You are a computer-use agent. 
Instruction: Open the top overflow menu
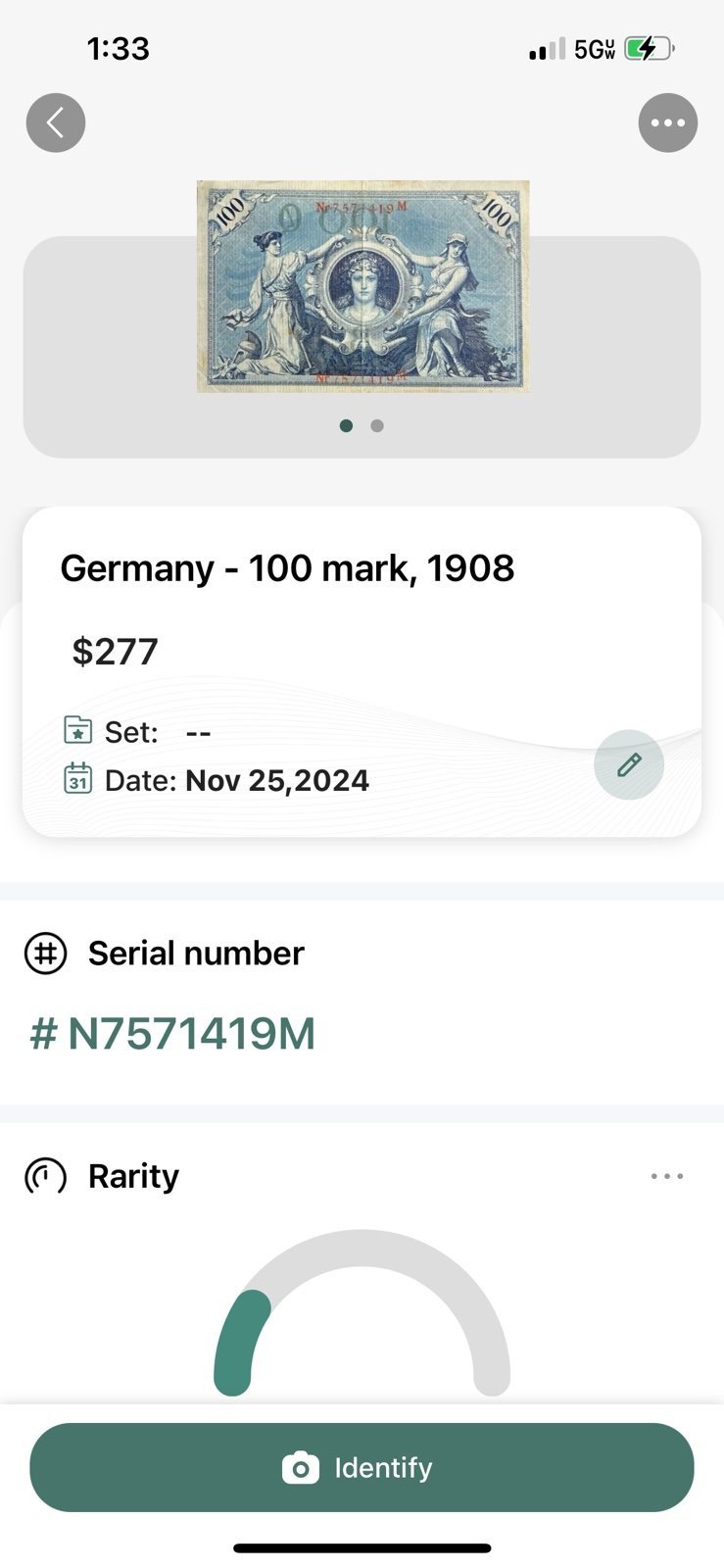[668, 122]
